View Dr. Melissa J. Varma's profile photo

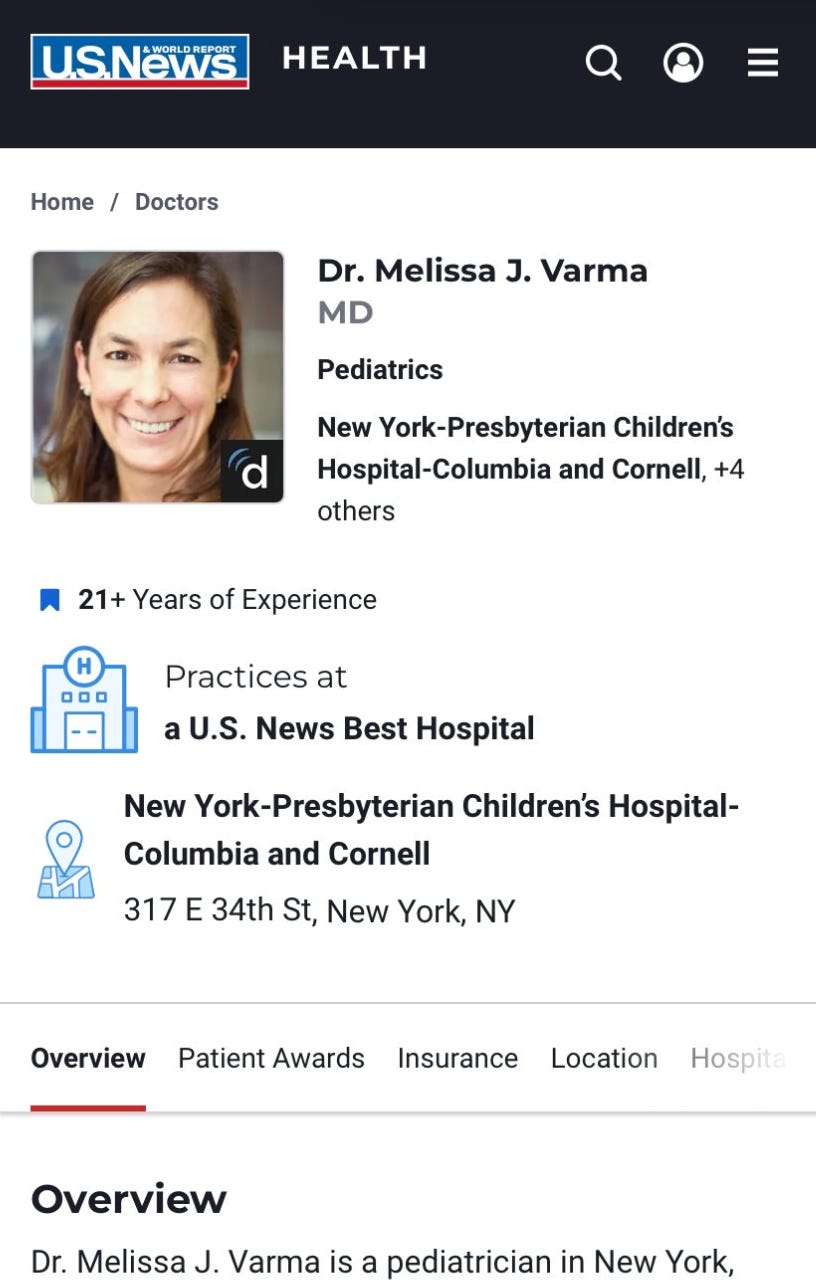pyautogui.click(x=158, y=377)
